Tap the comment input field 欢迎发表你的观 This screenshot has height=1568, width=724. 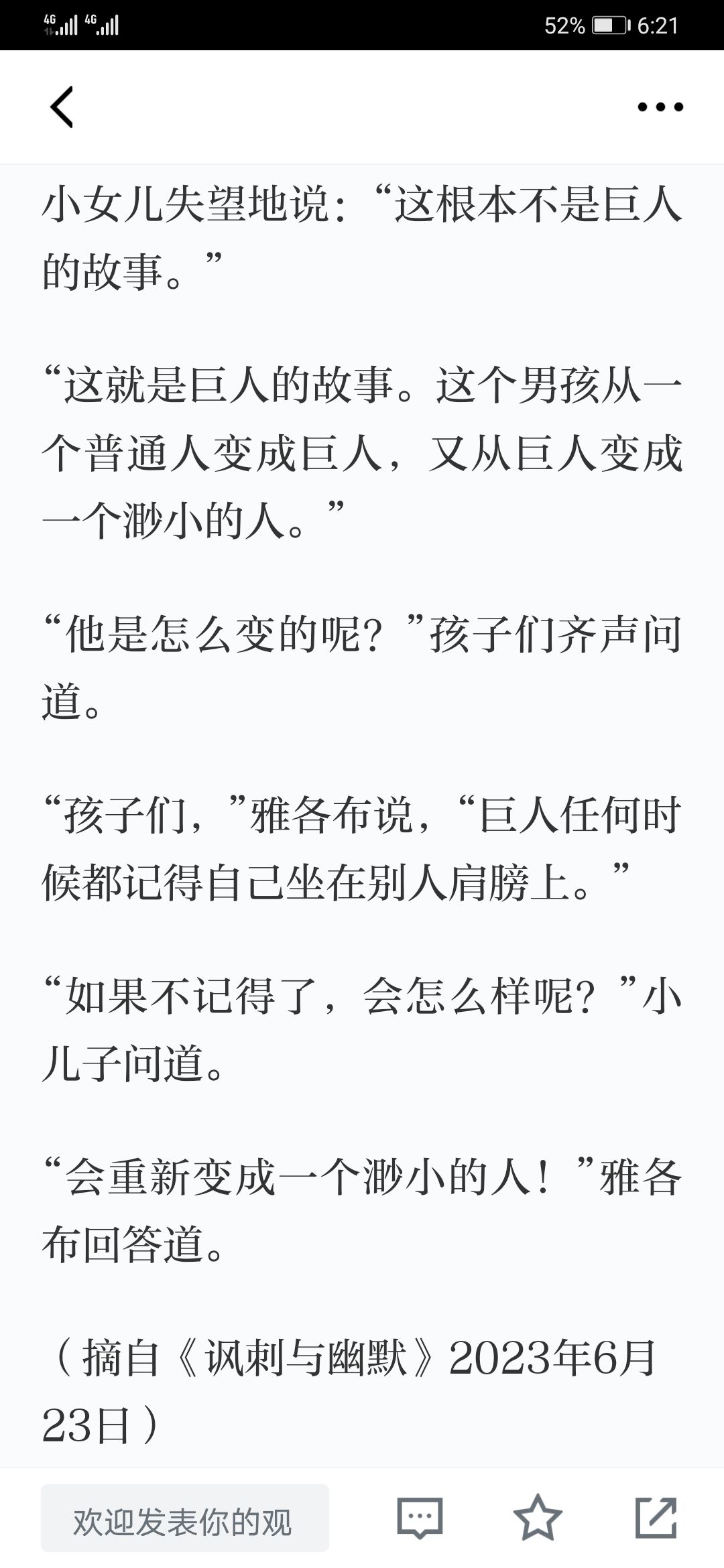click(x=185, y=1518)
